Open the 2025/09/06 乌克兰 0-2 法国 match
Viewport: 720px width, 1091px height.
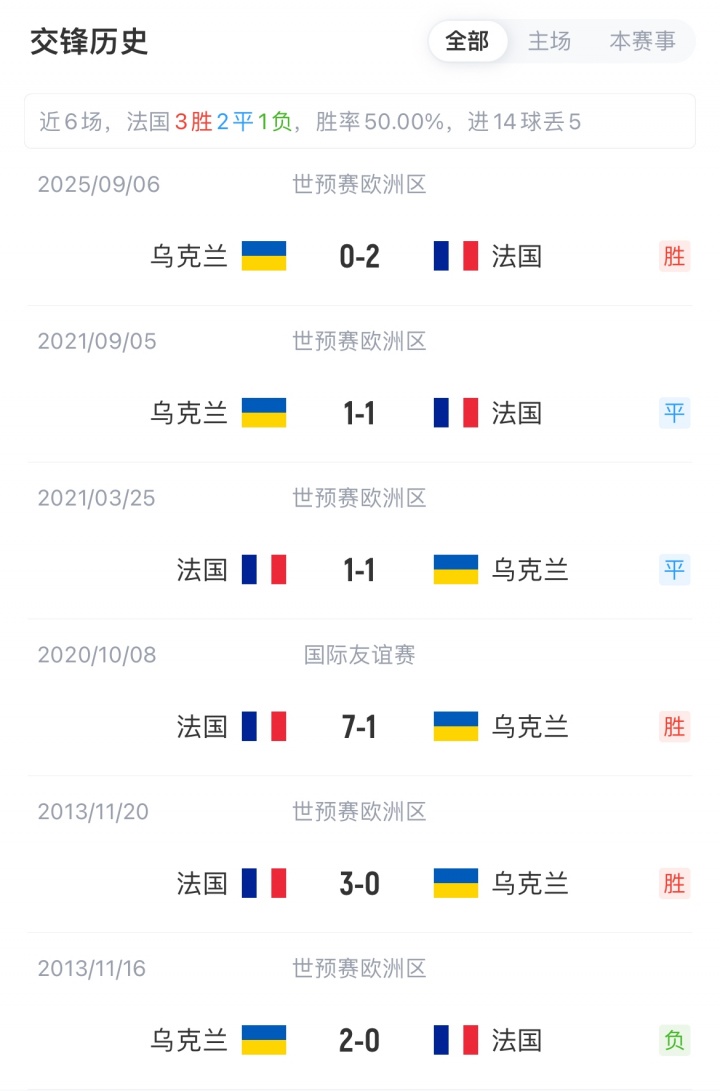coord(360,256)
